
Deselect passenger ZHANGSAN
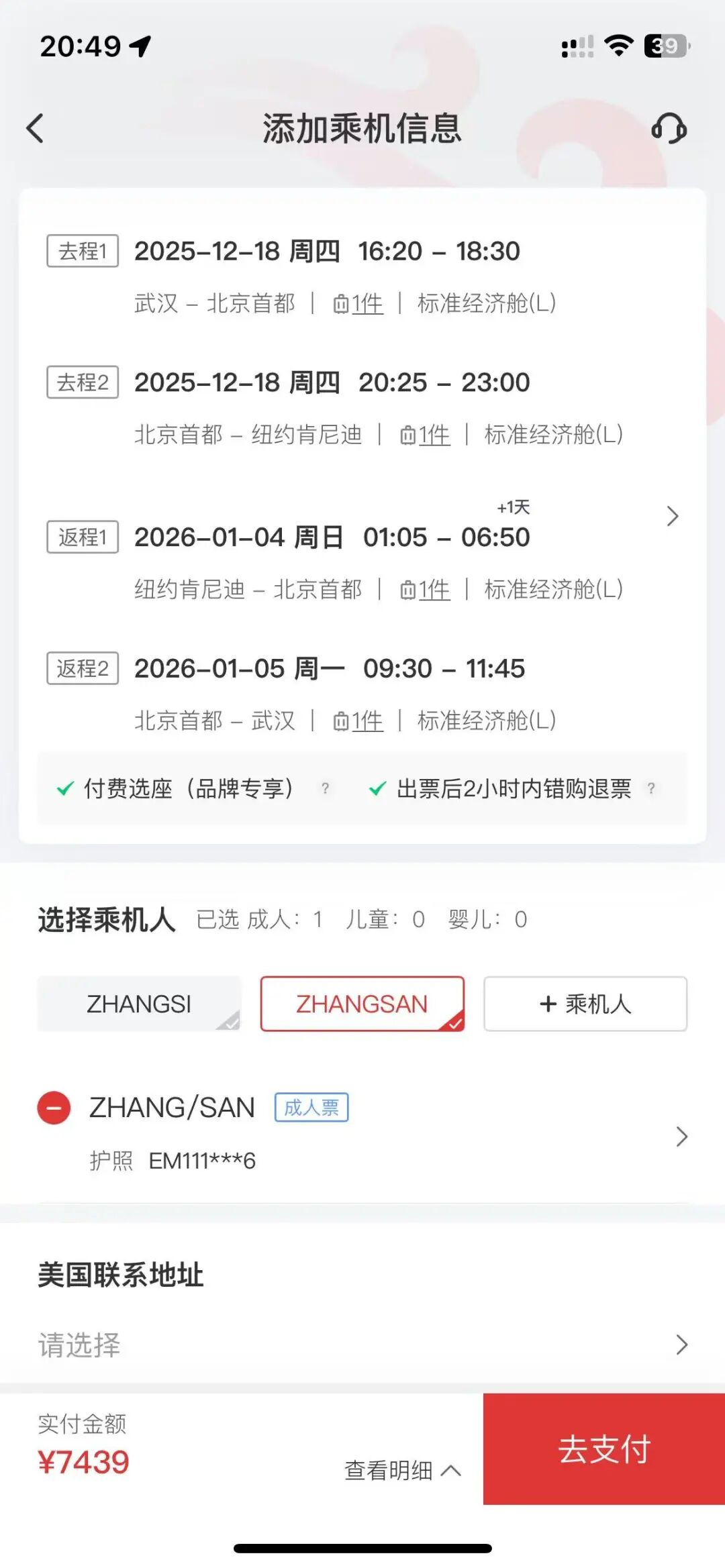pos(362,1004)
